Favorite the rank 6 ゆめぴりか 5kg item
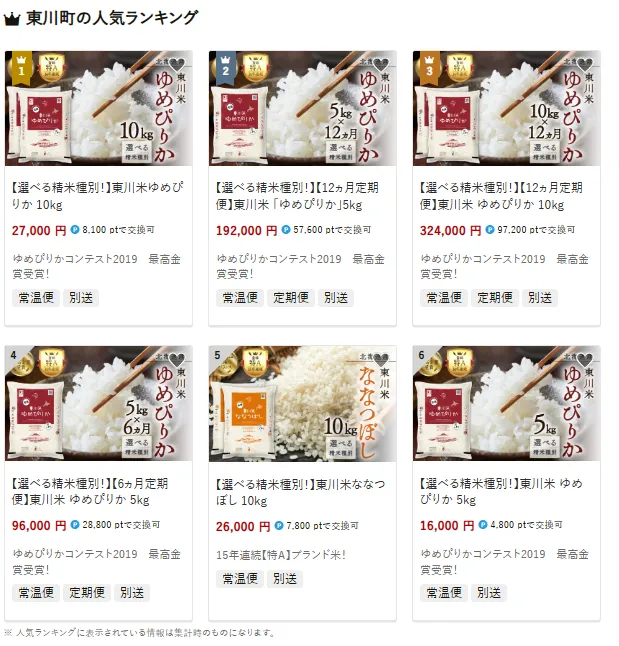Viewport: 619px width, 646px height. tap(584, 360)
